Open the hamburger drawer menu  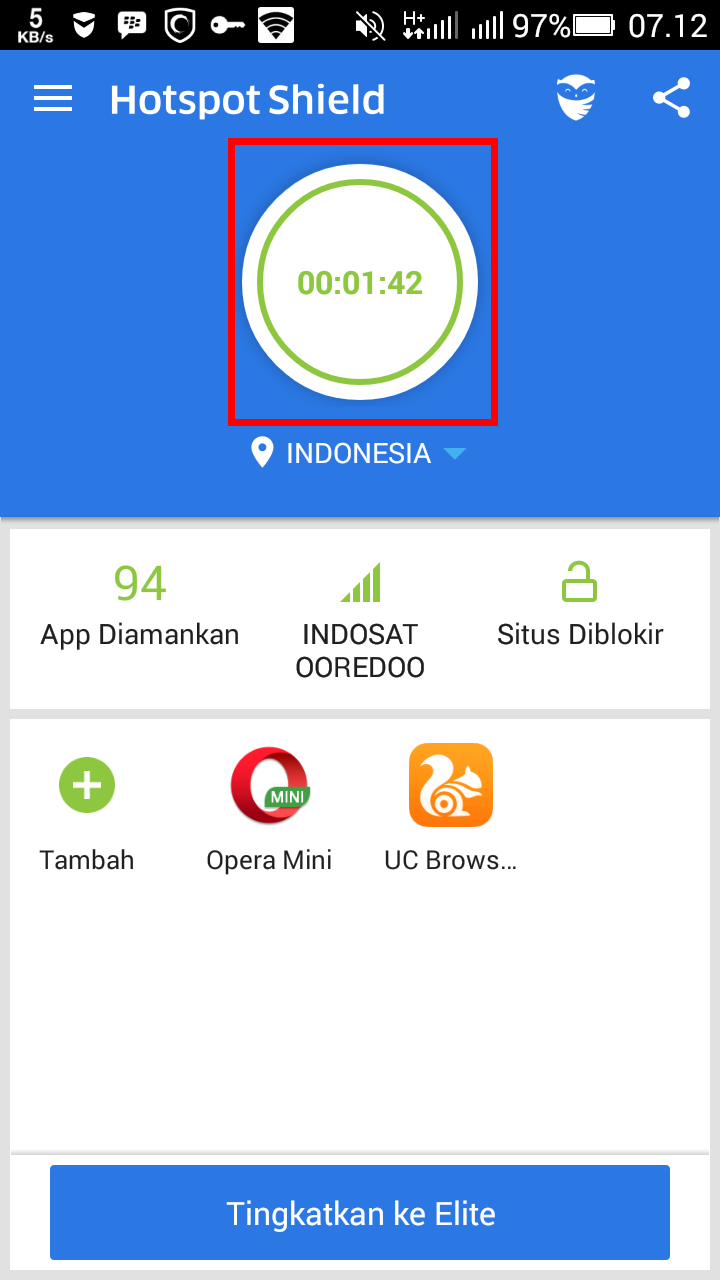tap(53, 99)
